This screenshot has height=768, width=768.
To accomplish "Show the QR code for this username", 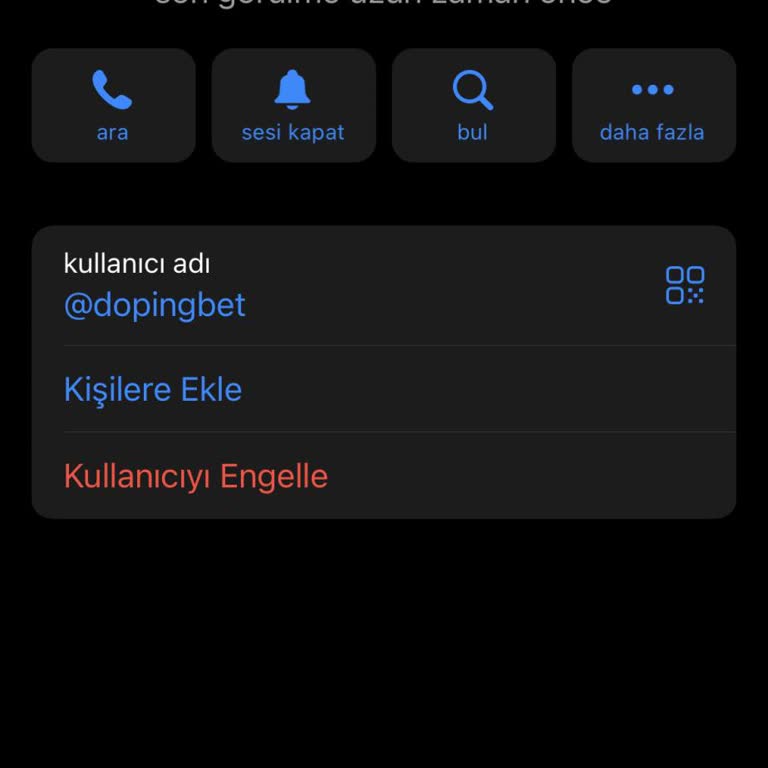I will (685, 285).
